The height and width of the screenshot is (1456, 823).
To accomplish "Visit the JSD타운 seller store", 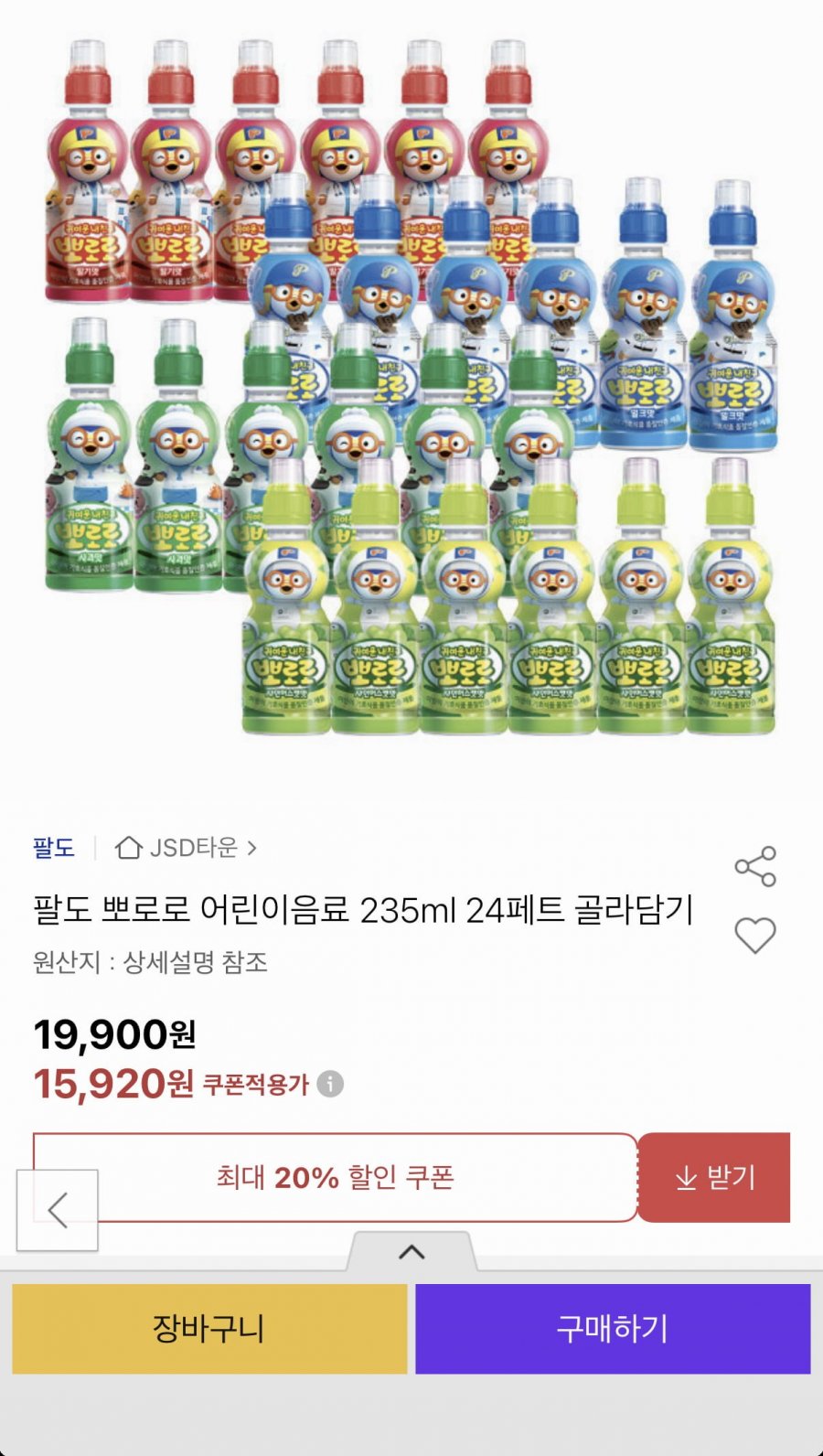I will pyautogui.click(x=187, y=848).
